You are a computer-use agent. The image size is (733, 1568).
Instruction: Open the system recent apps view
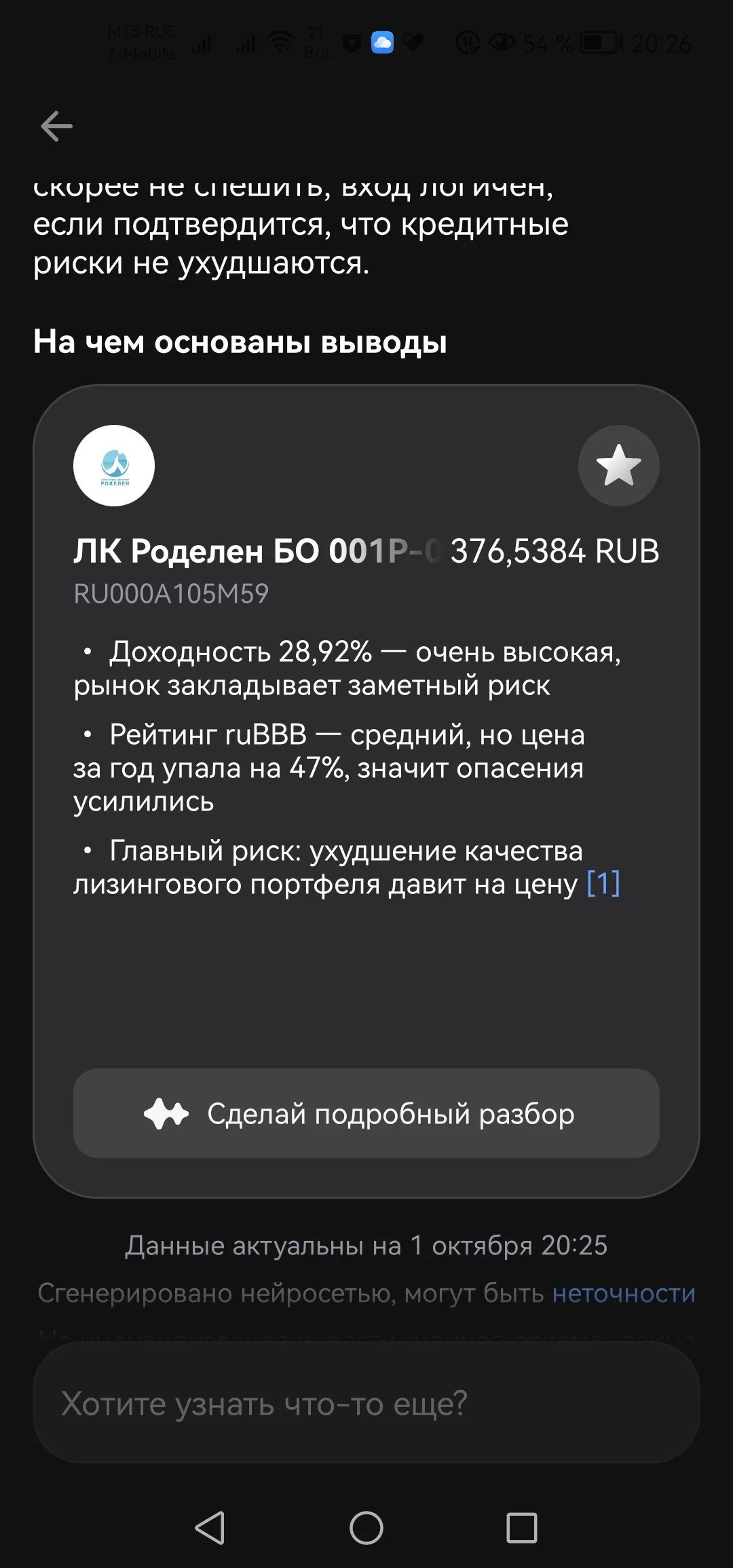tap(522, 1528)
